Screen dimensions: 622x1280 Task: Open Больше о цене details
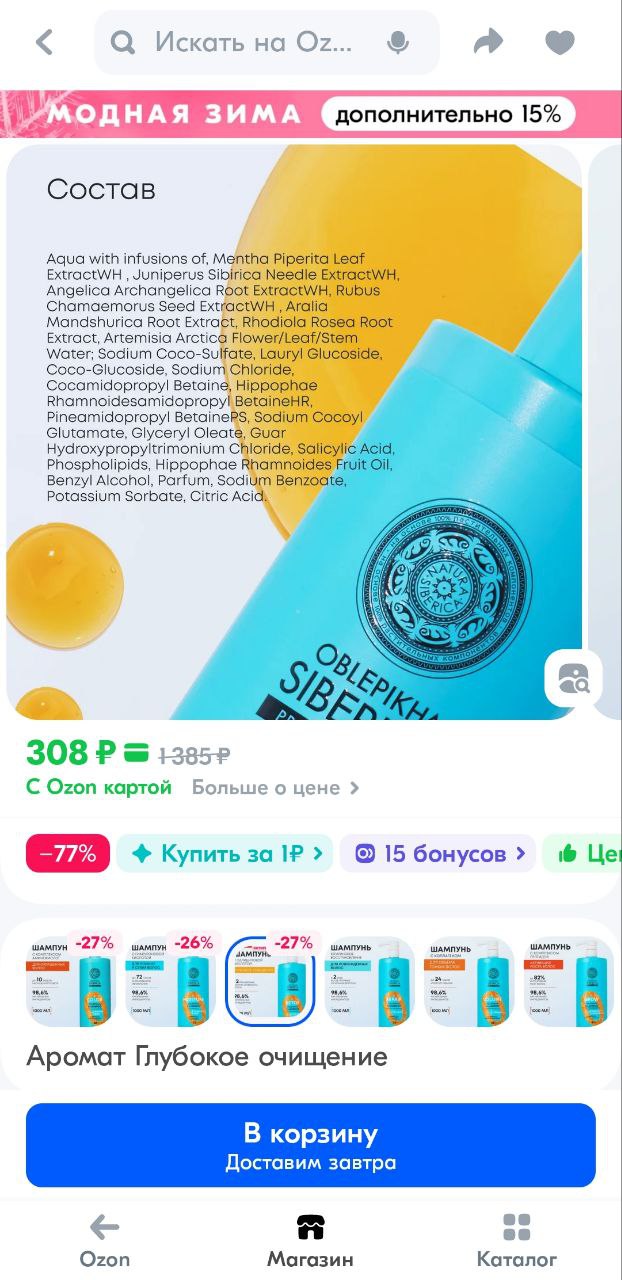point(275,787)
